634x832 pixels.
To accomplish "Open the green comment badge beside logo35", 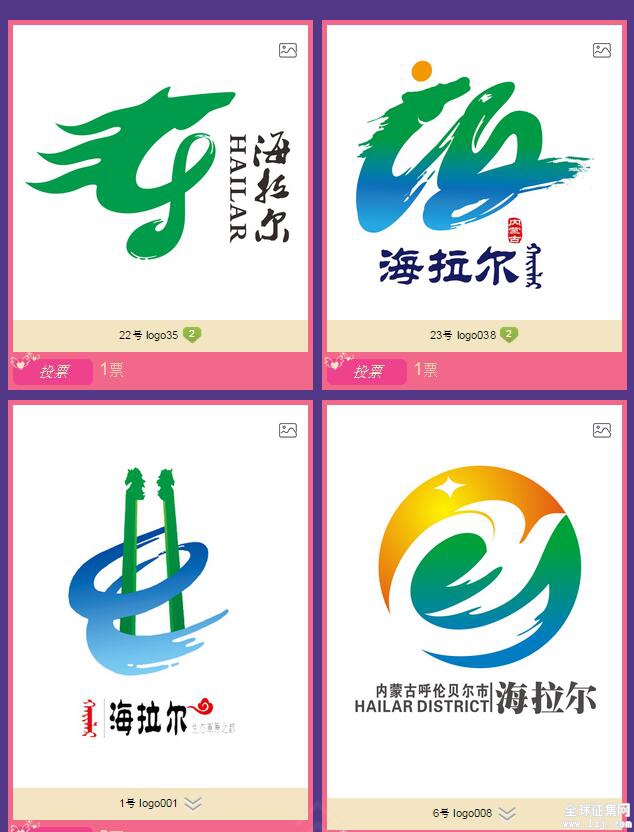I will pos(193,335).
